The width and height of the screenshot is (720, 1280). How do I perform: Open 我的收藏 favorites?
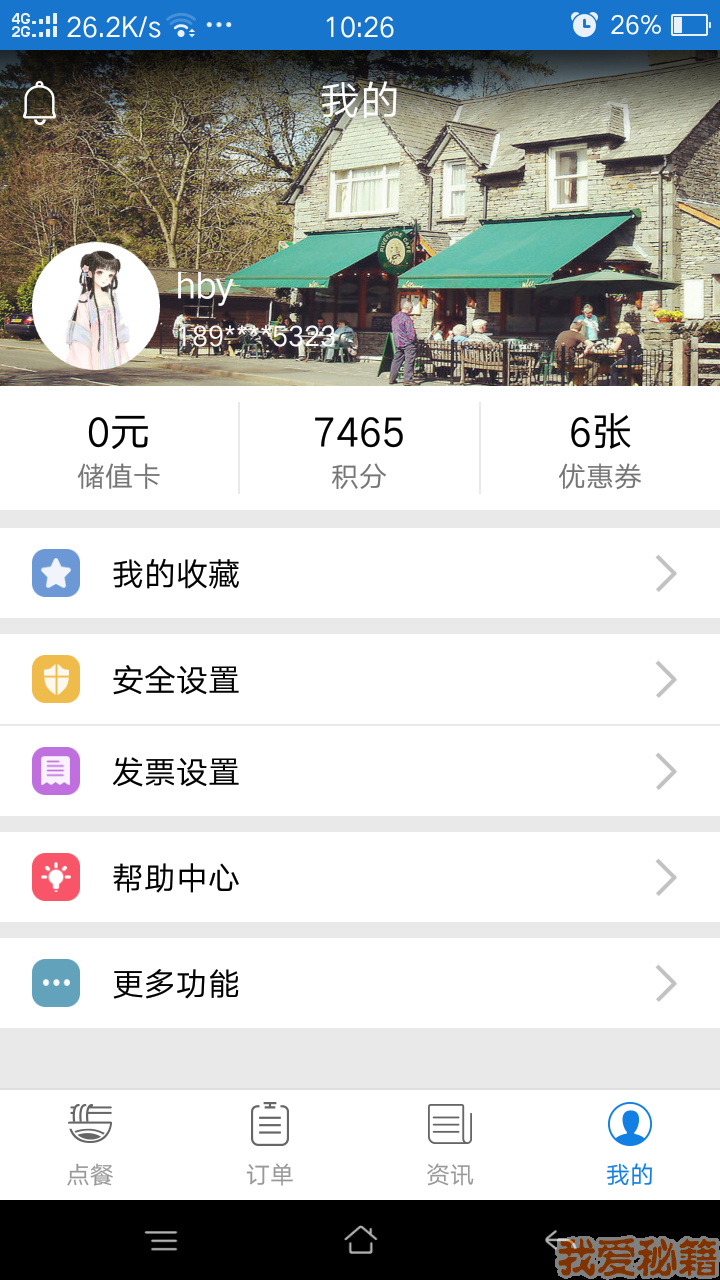[x=360, y=574]
